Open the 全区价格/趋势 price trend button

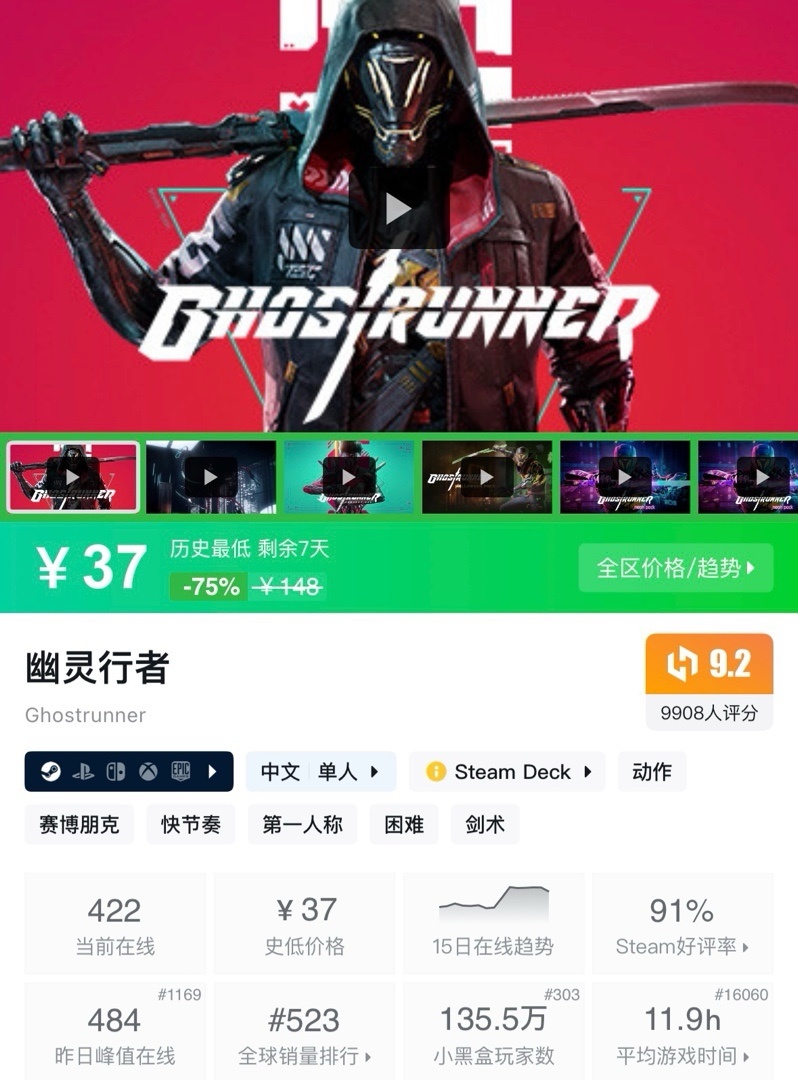pyautogui.click(x=675, y=568)
